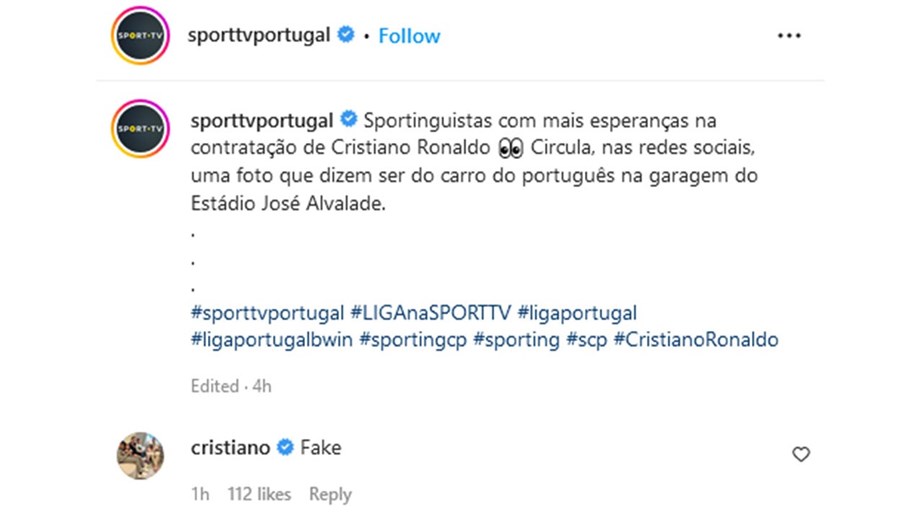Tap the sporttvportugal username in the header
Viewport: 920px width, 518px height.
pyautogui.click(x=259, y=36)
